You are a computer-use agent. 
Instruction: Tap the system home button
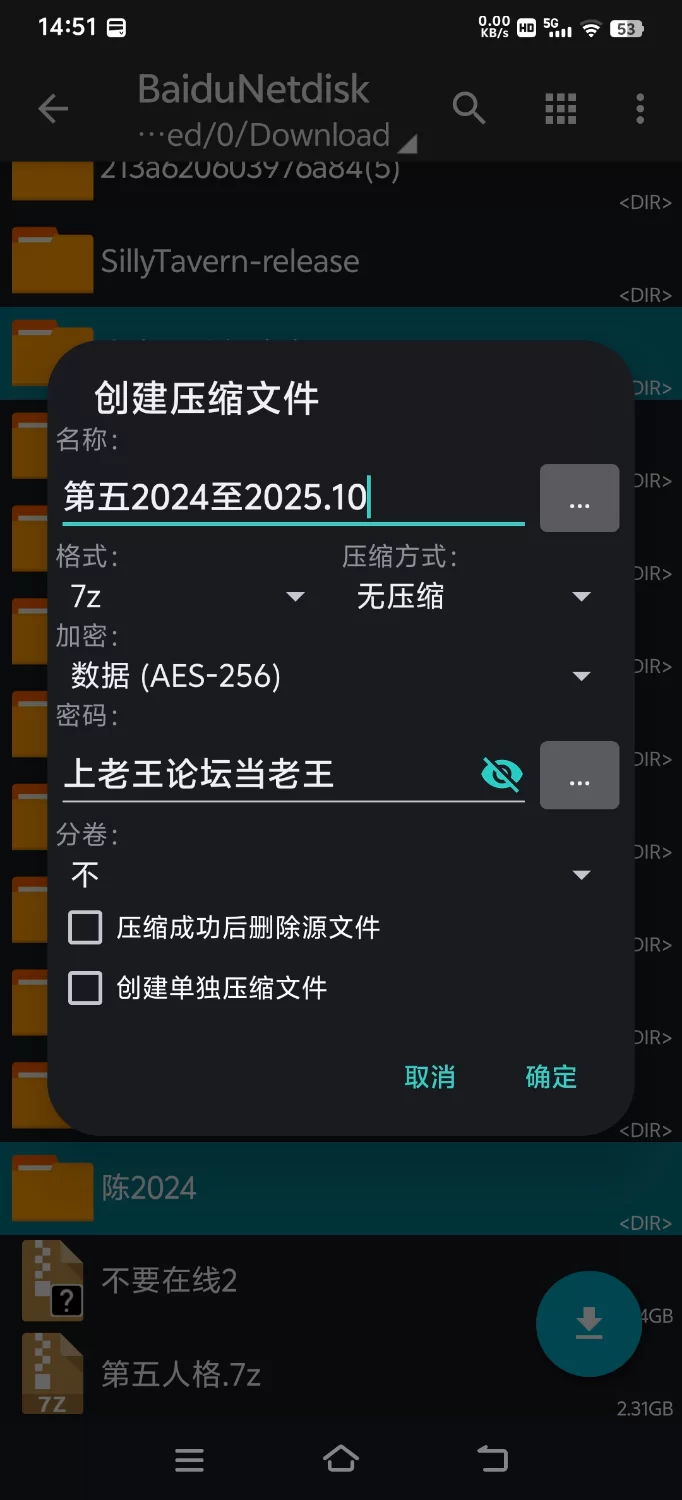pyautogui.click(x=341, y=1459)
